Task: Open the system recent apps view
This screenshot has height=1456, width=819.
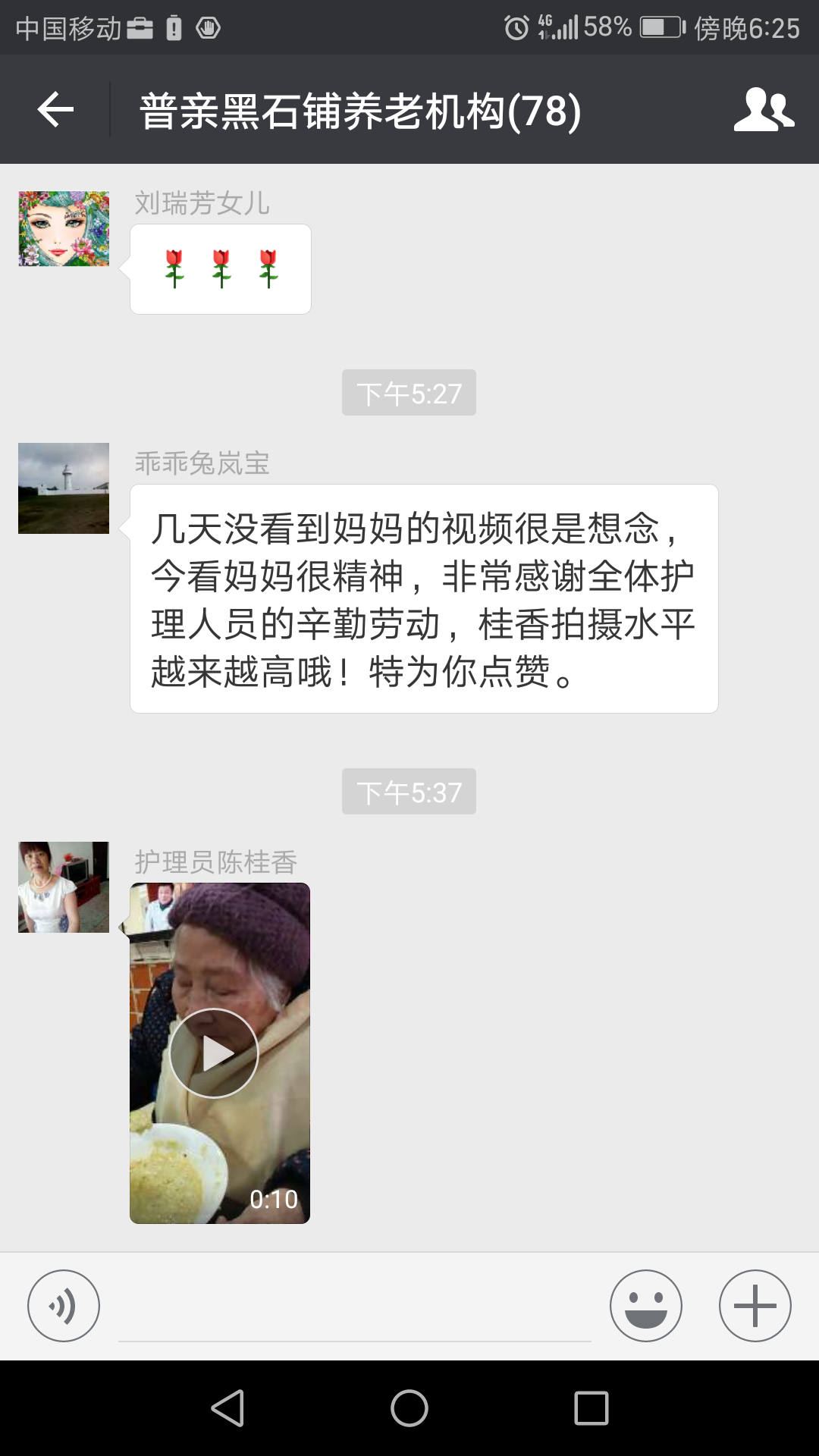Action: point(591,1408)
